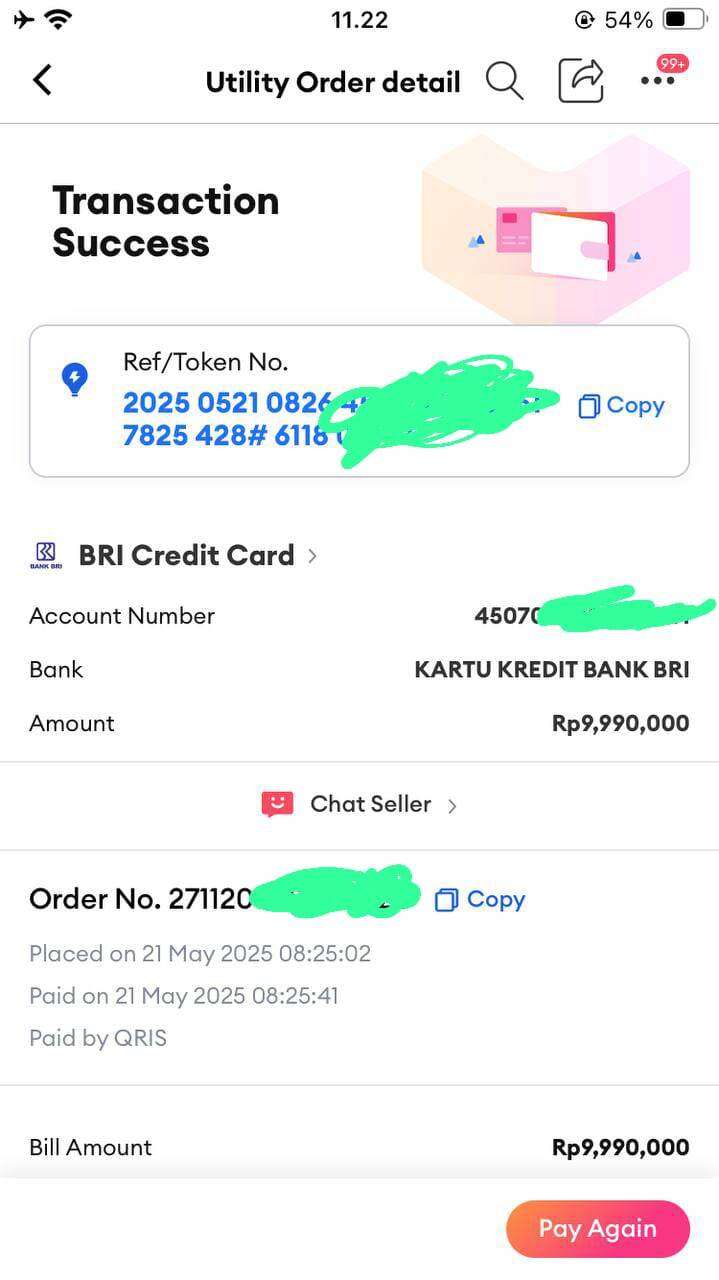Open search from the header magnifier

point(504,81)
